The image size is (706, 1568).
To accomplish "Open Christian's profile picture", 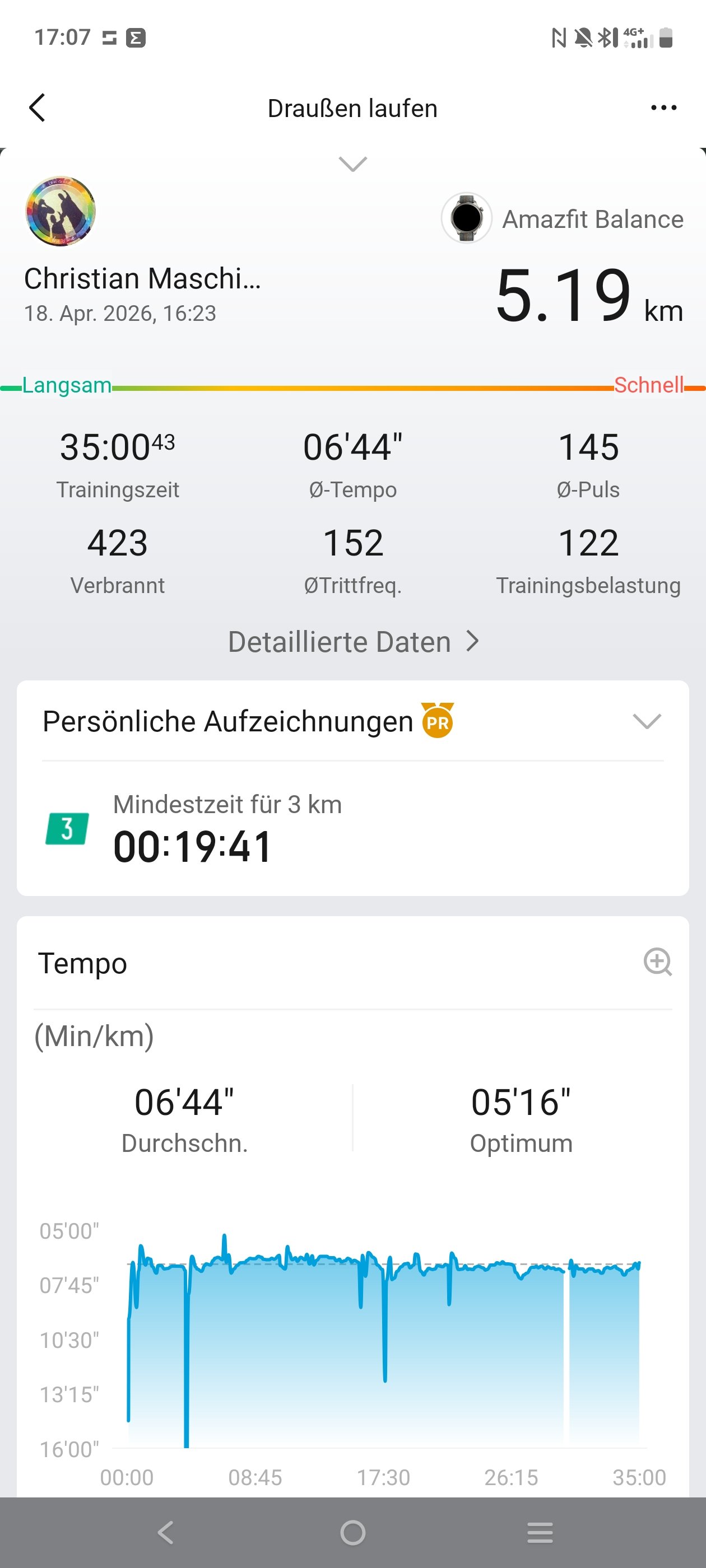I will click(x=61, y=211).
